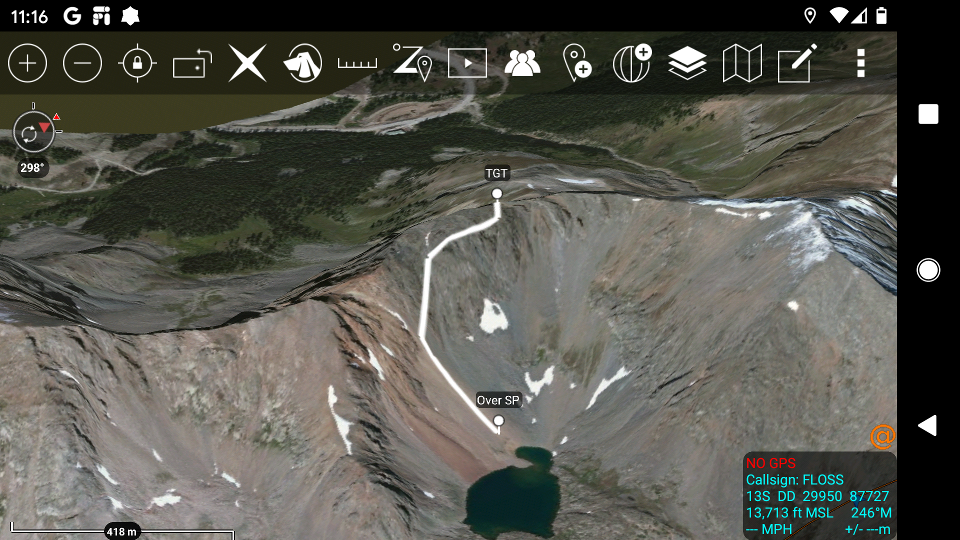This screenshot has width=960, height=540.
Task: Open the bloodhound tracking tool
Action: coord(302,63)
